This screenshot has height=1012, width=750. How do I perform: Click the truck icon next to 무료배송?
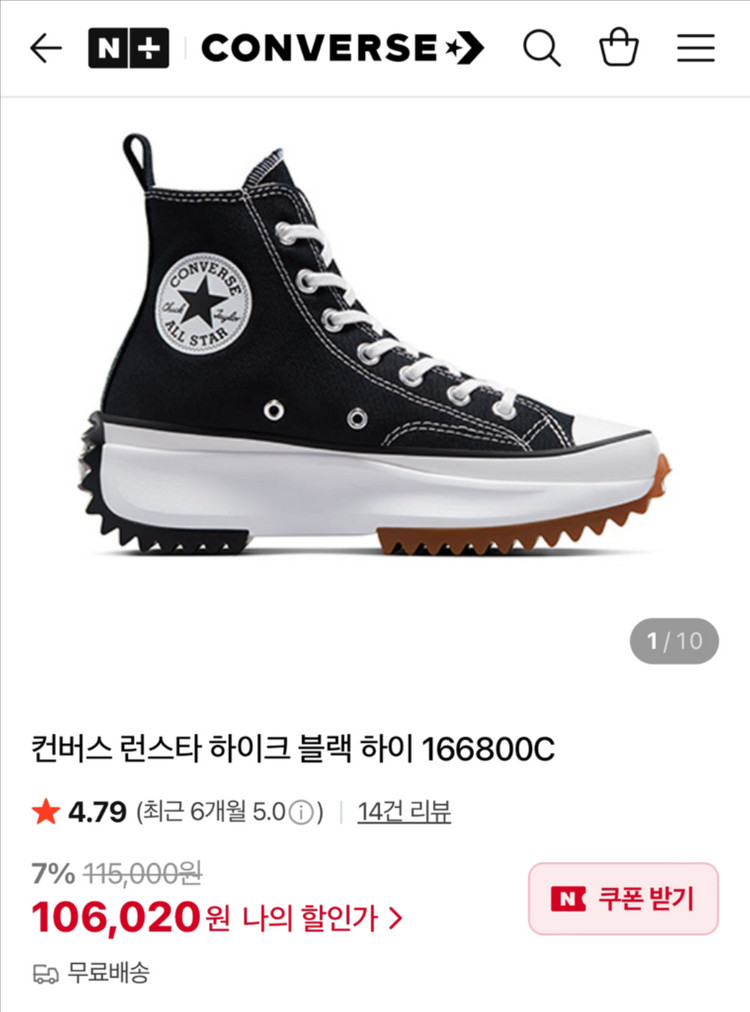(44, 970)
